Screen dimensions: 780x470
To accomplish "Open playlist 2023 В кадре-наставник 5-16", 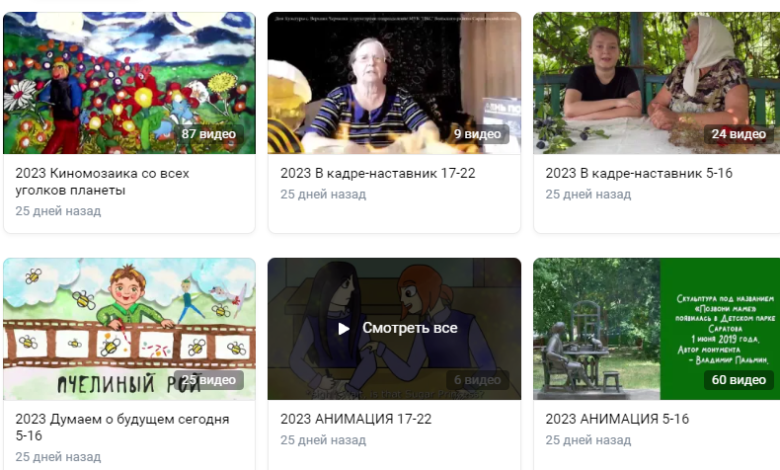I will tap(638, 173).
